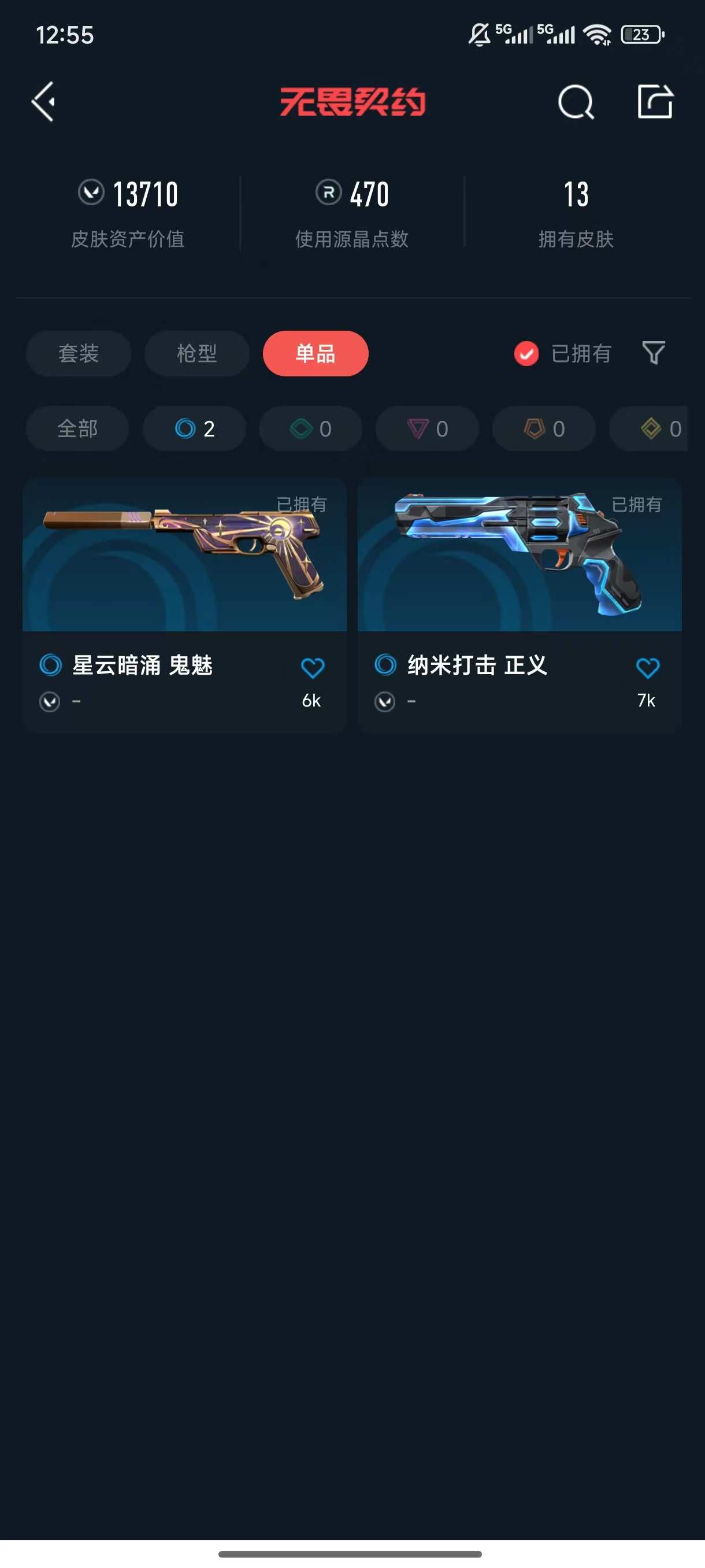Open the search magnifier icon

click(576, 102)
